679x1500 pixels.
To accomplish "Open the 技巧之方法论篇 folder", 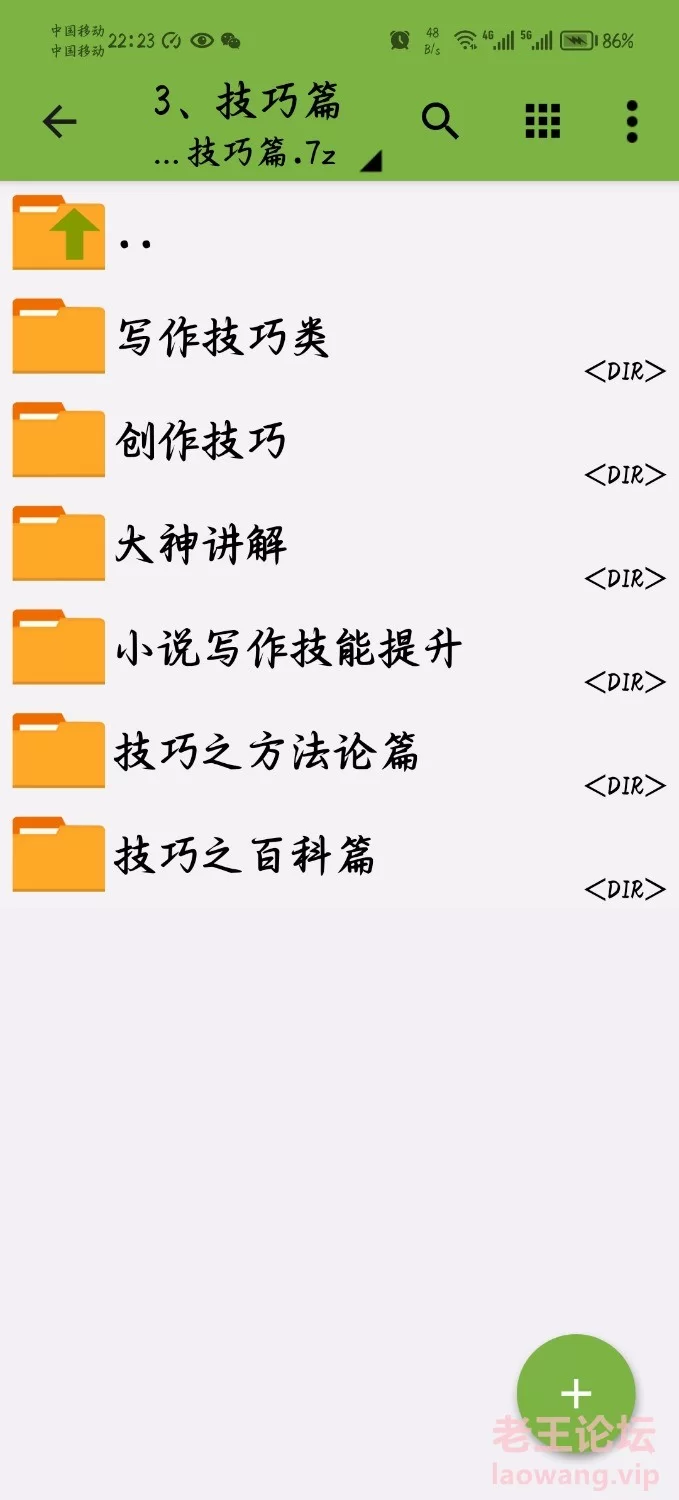I will (339, 753).
